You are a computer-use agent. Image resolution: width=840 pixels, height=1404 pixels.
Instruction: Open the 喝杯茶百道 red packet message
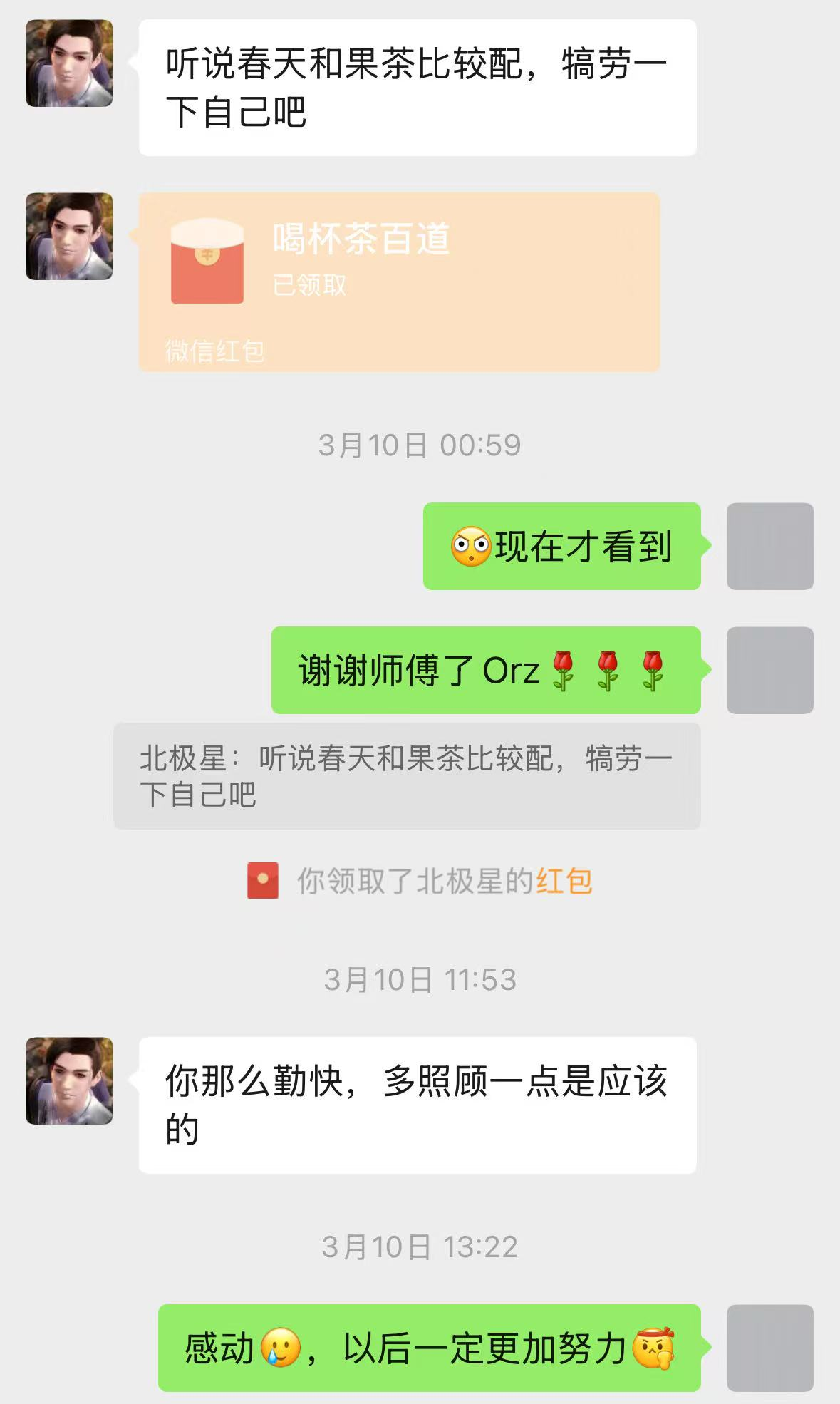click(x=399, y=282)
